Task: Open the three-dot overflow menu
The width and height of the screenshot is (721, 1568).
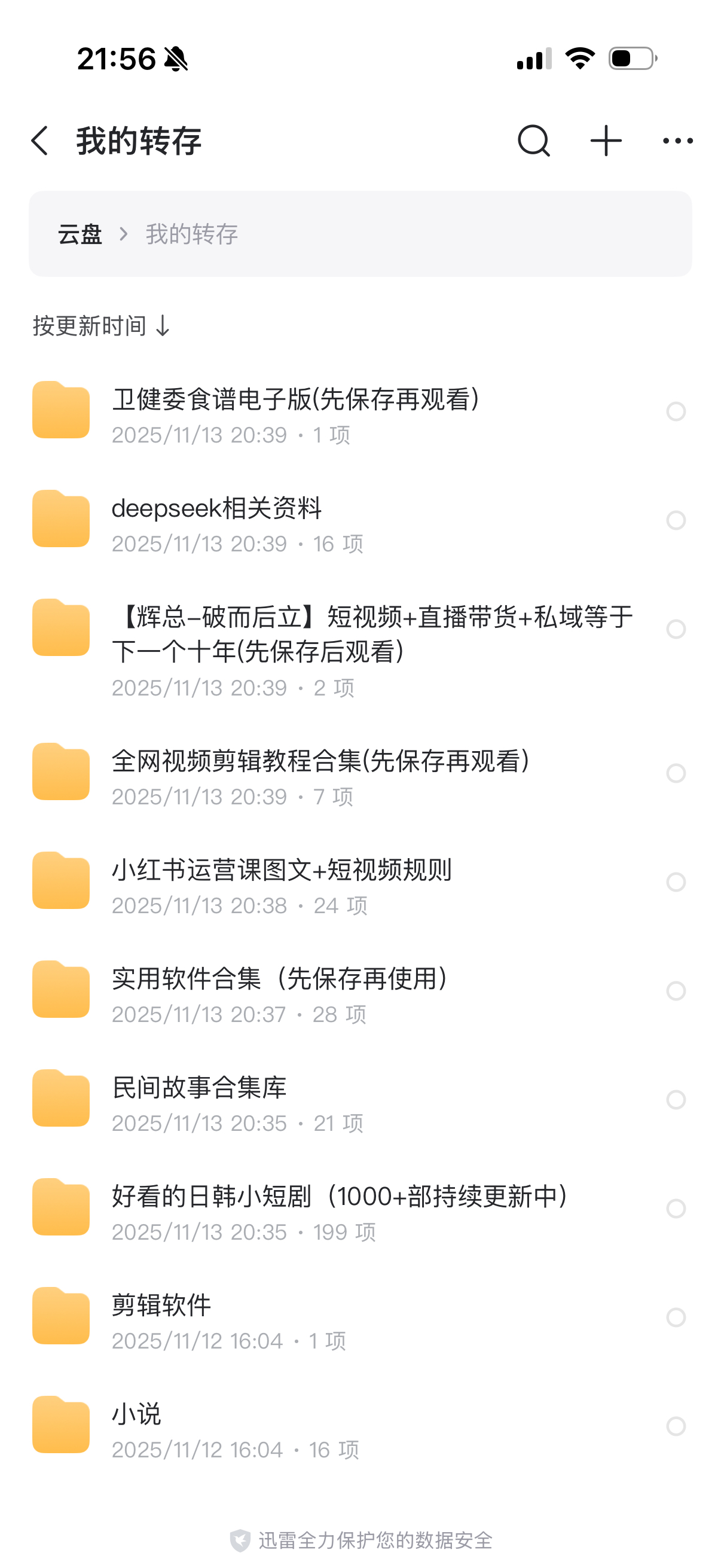Action: pyautogui.click(x=677, y=141)
